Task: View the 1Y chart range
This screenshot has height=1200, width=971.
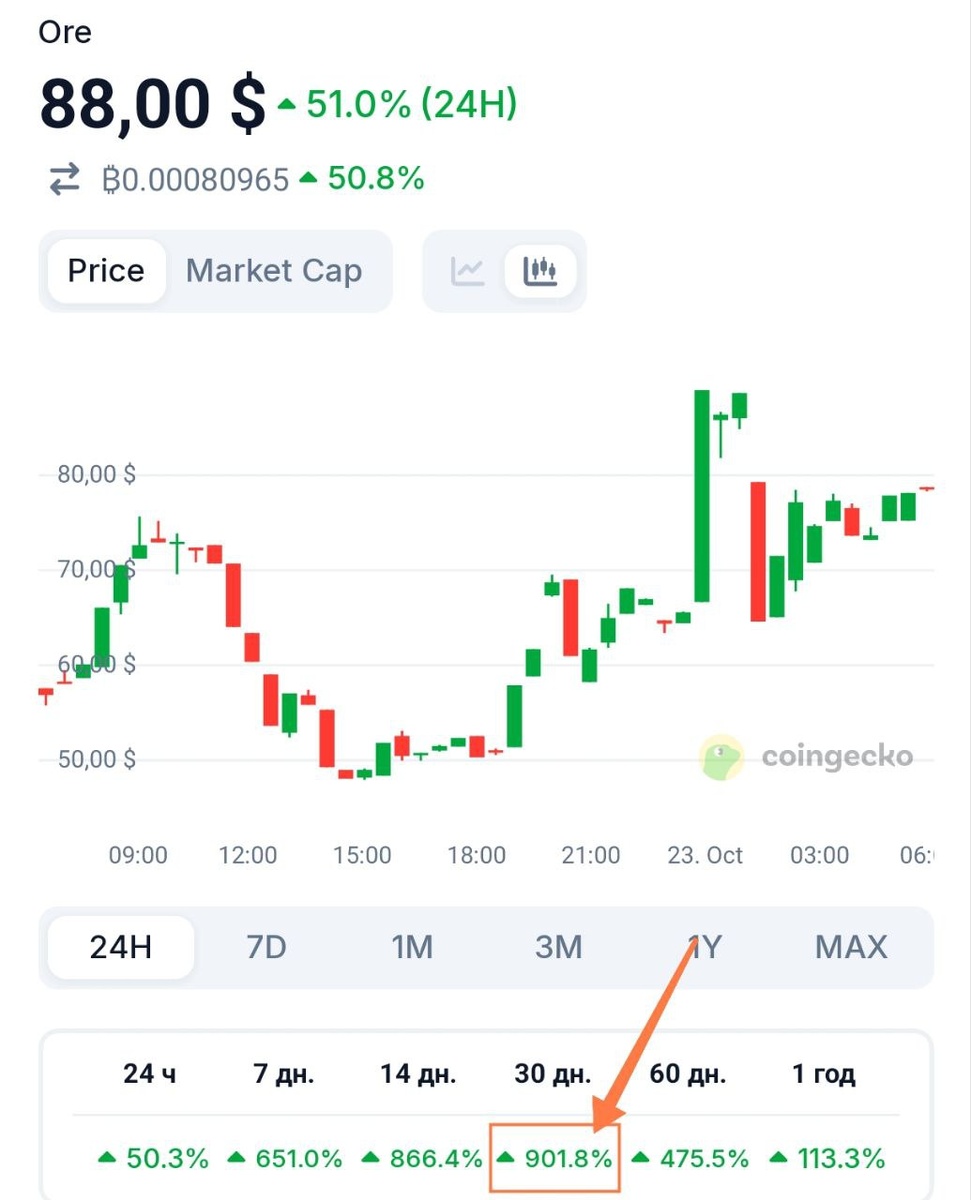Action: pyautogui.click(x=706, y=947)
